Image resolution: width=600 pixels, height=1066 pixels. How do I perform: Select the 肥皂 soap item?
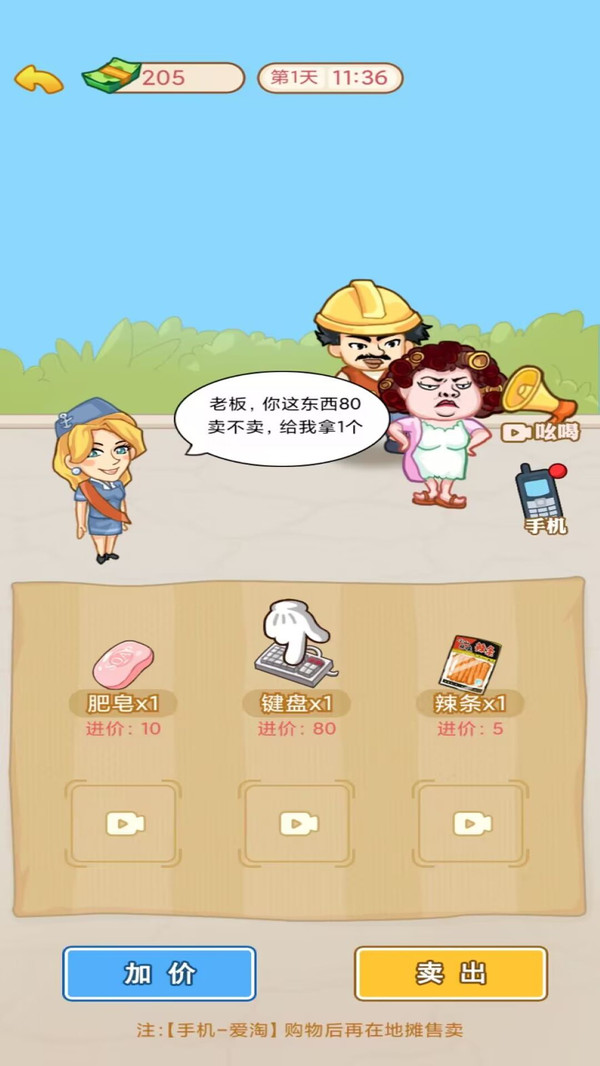[124, 666]
